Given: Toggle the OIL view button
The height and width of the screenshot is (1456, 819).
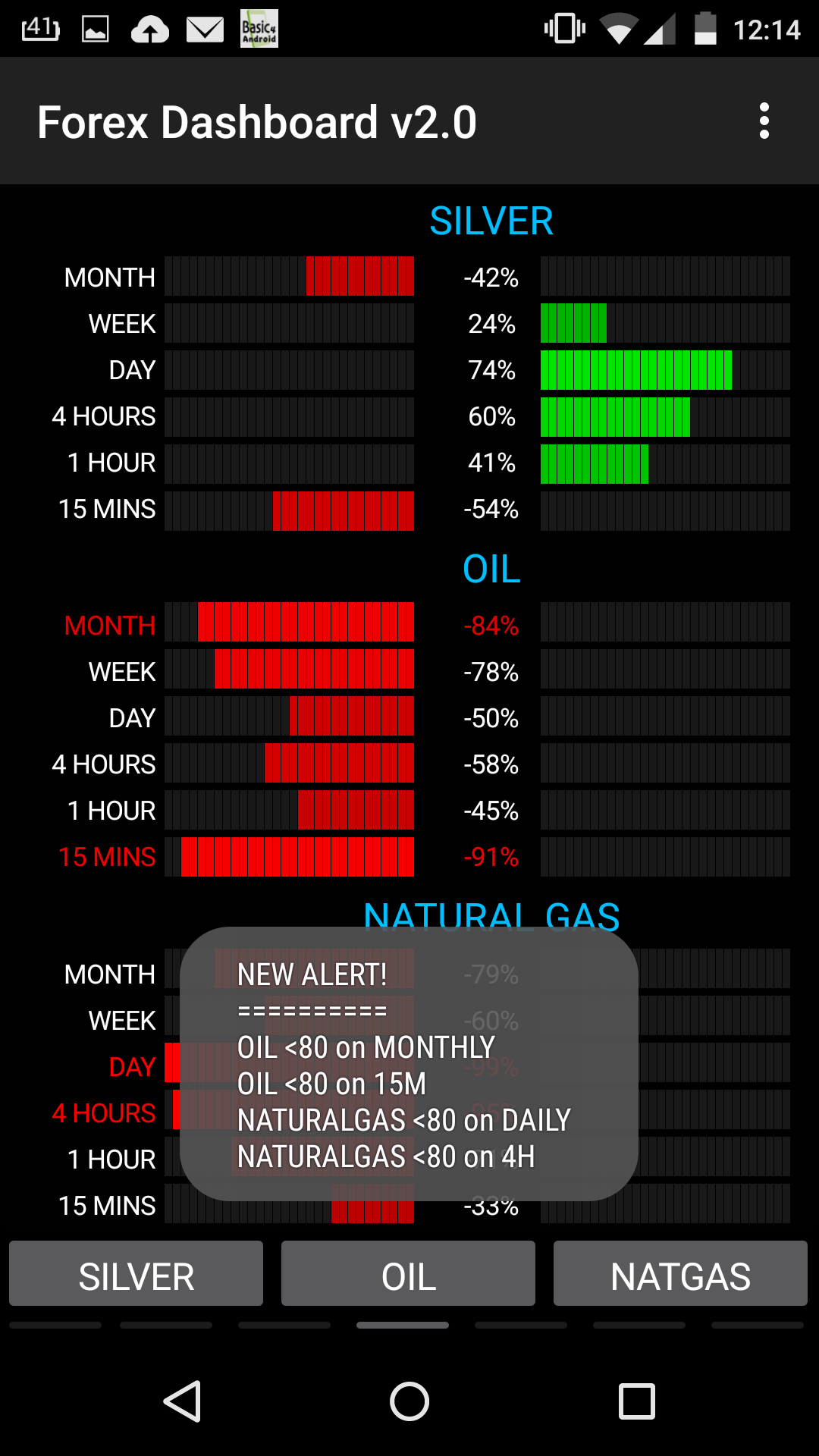Looking at the screenshot, I should 408,1273.
